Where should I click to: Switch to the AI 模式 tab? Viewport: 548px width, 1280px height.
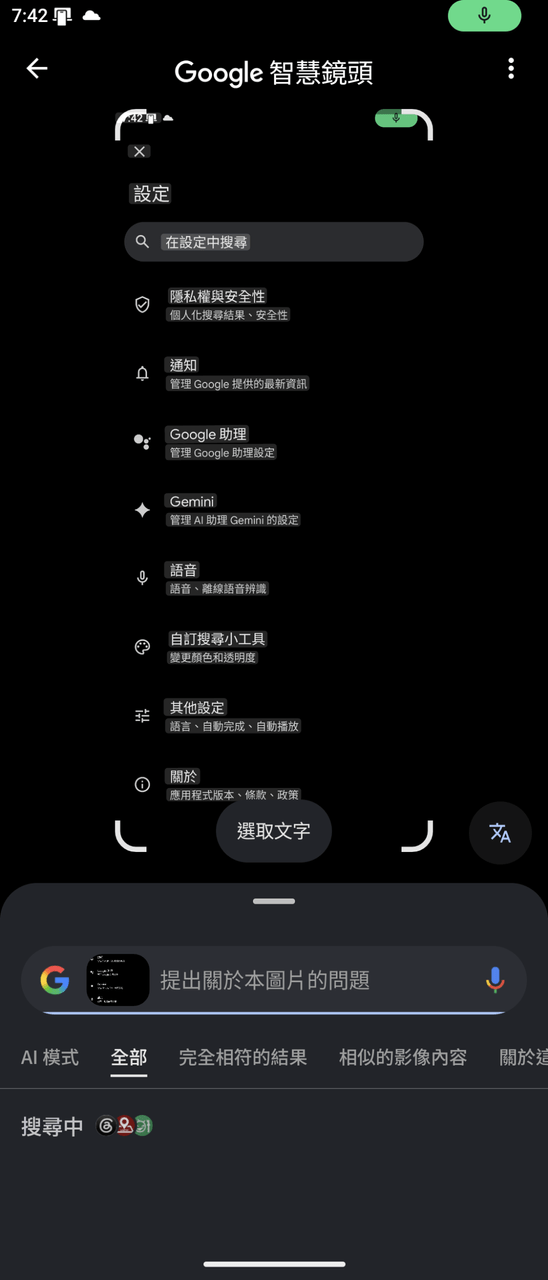click(x=50, y=1057)
